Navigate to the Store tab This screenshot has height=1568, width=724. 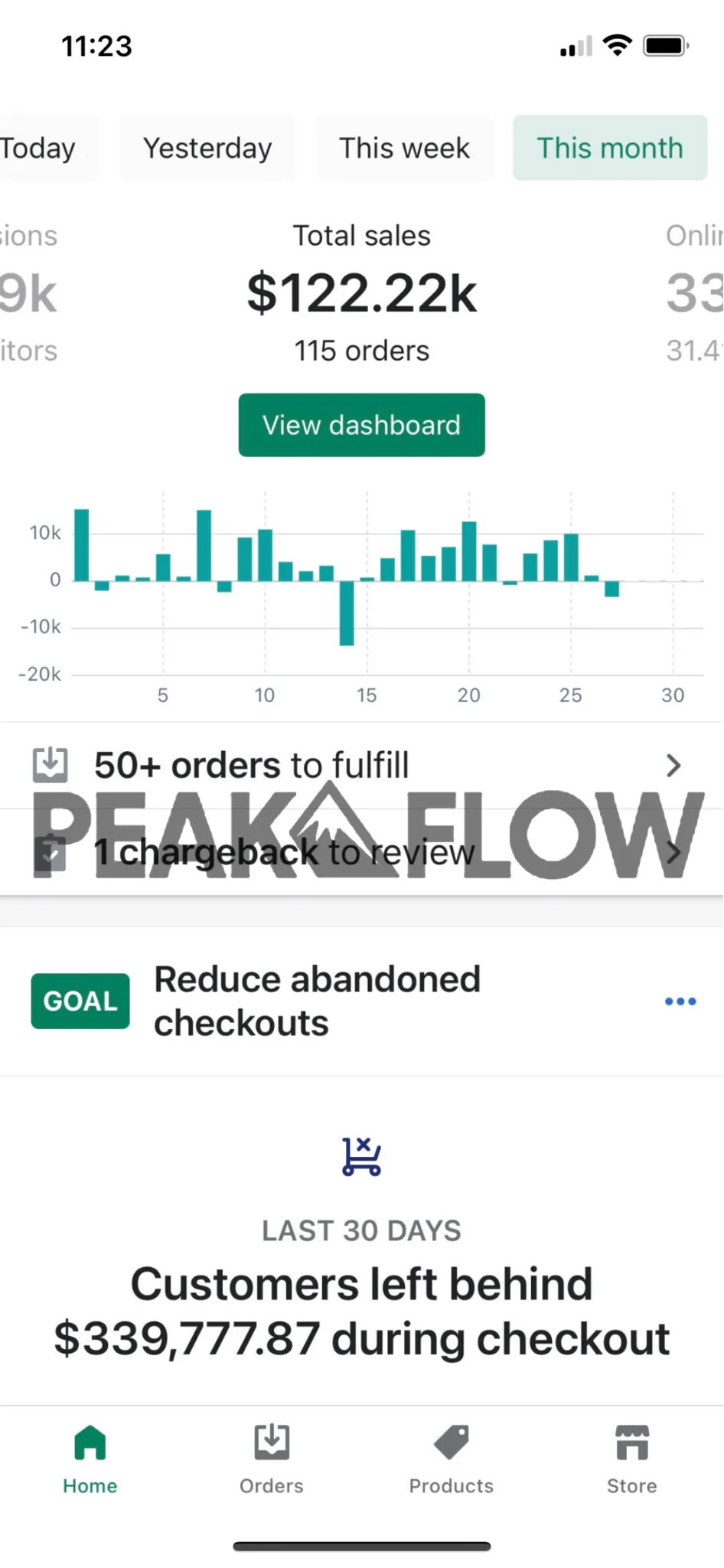pos(632,1459)
